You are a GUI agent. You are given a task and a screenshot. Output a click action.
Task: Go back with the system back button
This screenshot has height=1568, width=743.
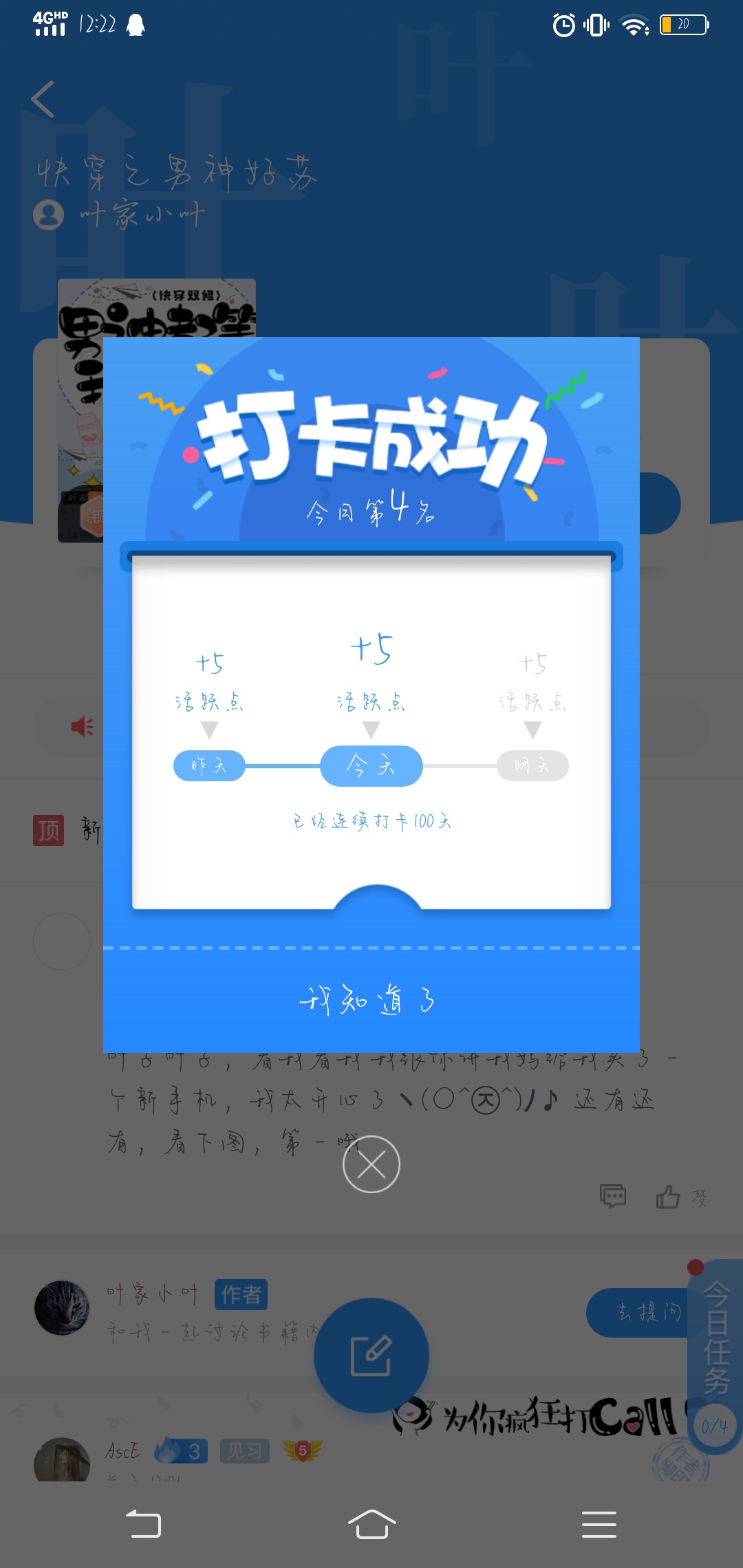coord(144,1523)
